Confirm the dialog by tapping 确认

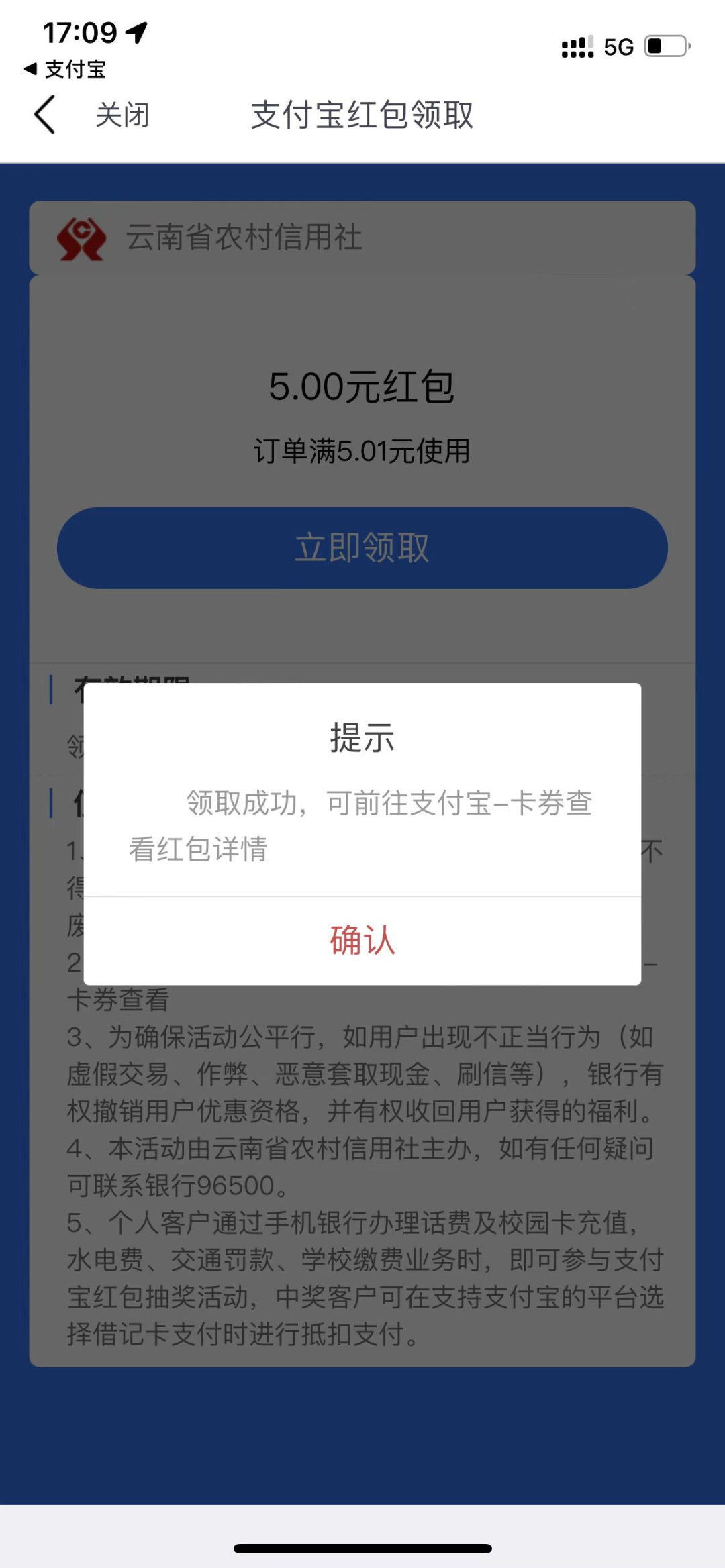tap(362, 941)
